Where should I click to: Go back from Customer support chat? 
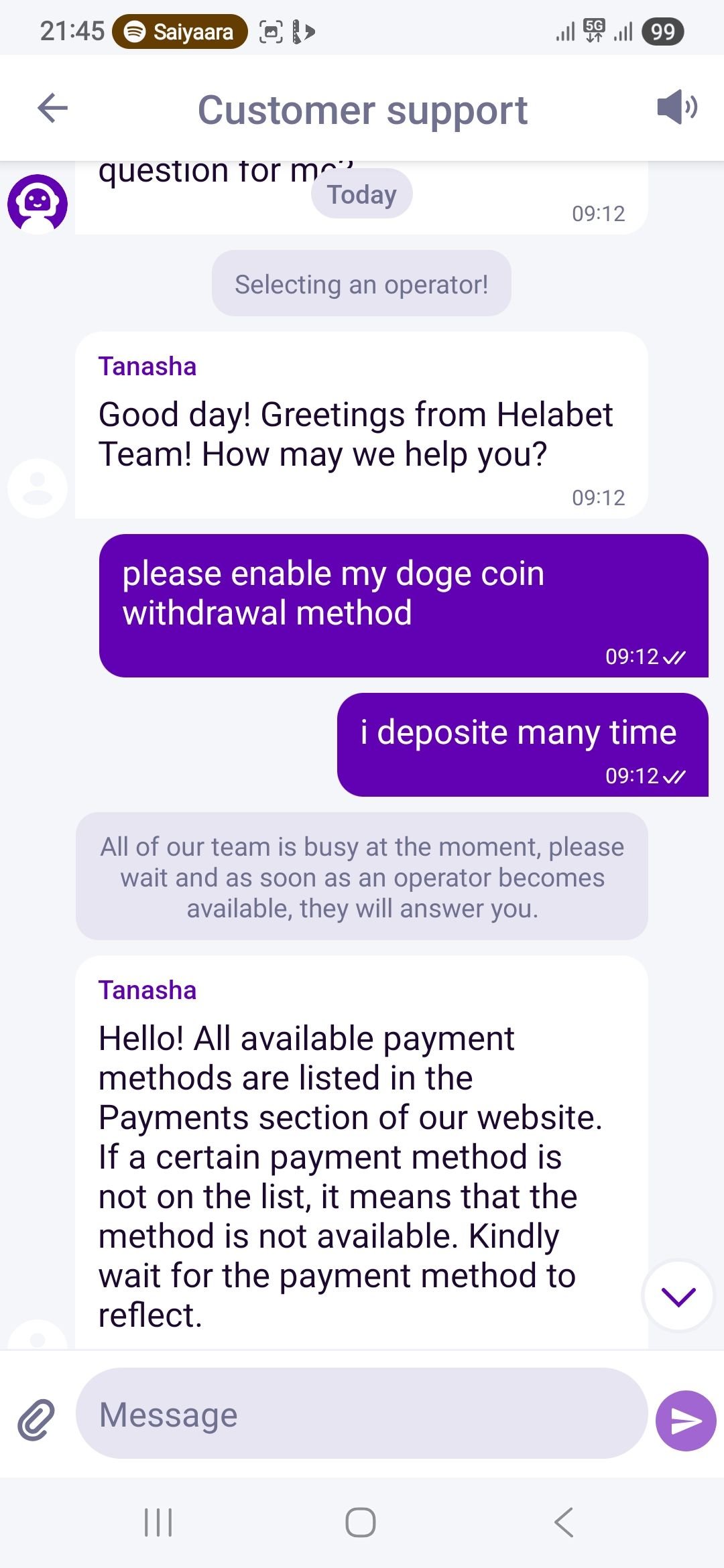coord(53,108)
